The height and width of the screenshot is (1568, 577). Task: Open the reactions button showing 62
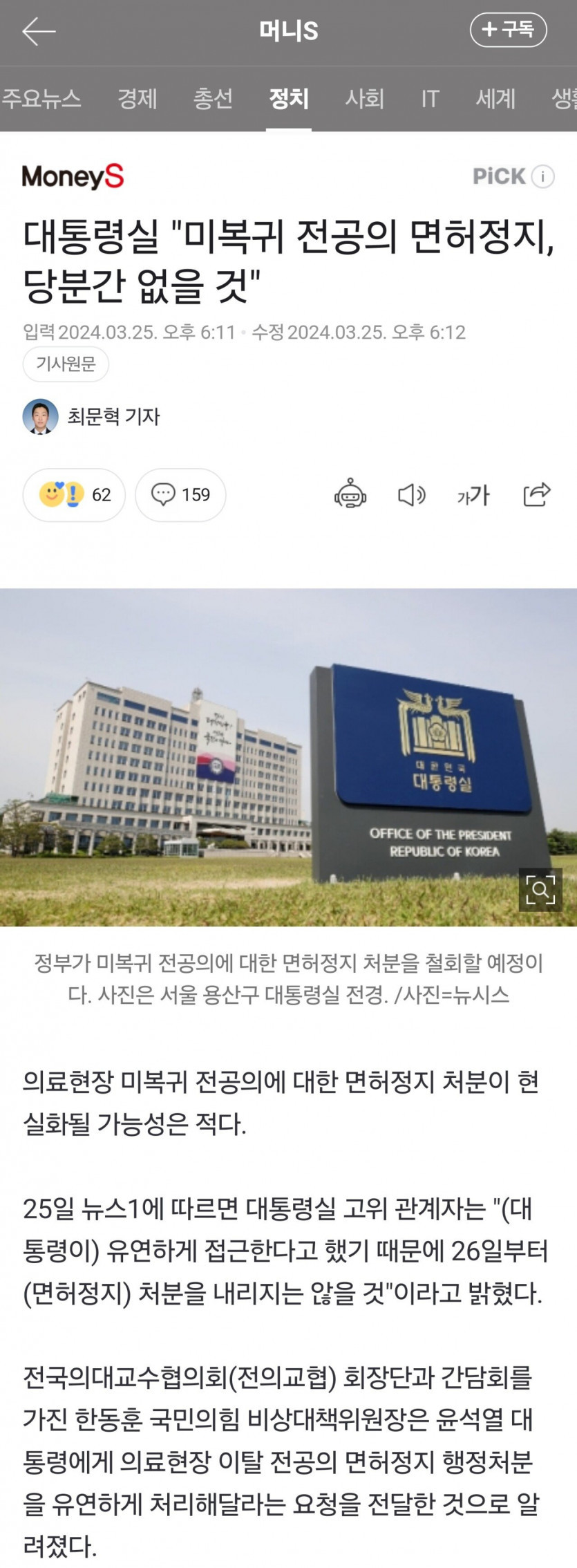(x=74, y=495)
